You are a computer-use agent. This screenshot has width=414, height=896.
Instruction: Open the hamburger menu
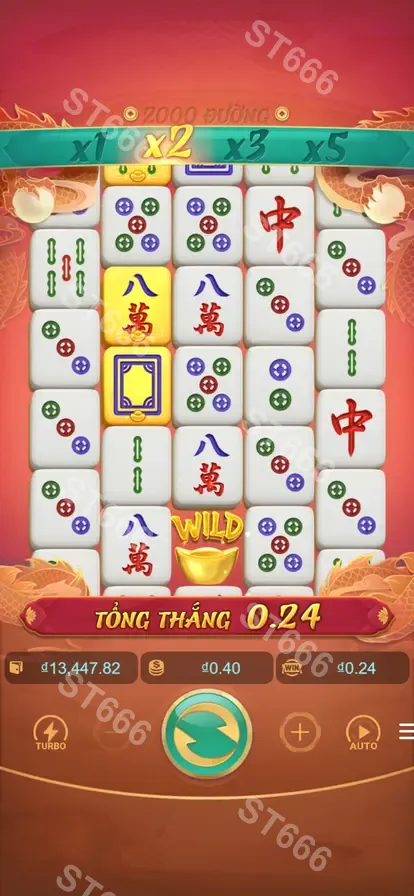(407, 731)
